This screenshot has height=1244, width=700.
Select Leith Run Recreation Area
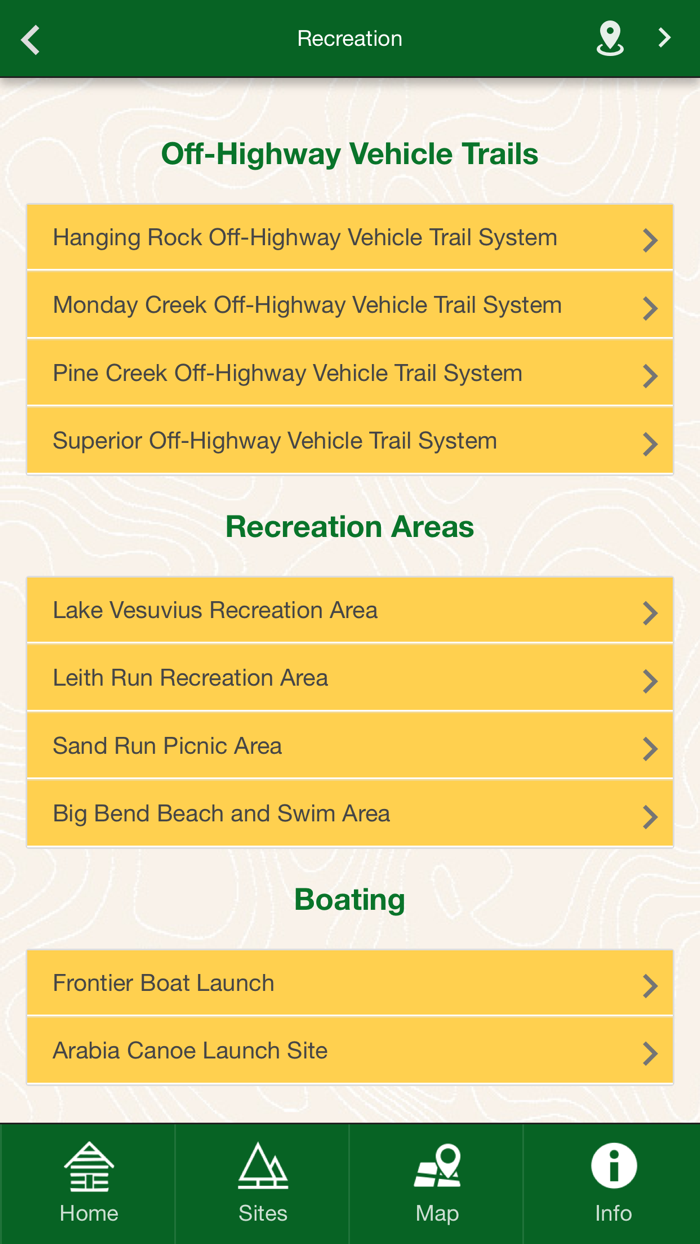[x=350, y=678]
